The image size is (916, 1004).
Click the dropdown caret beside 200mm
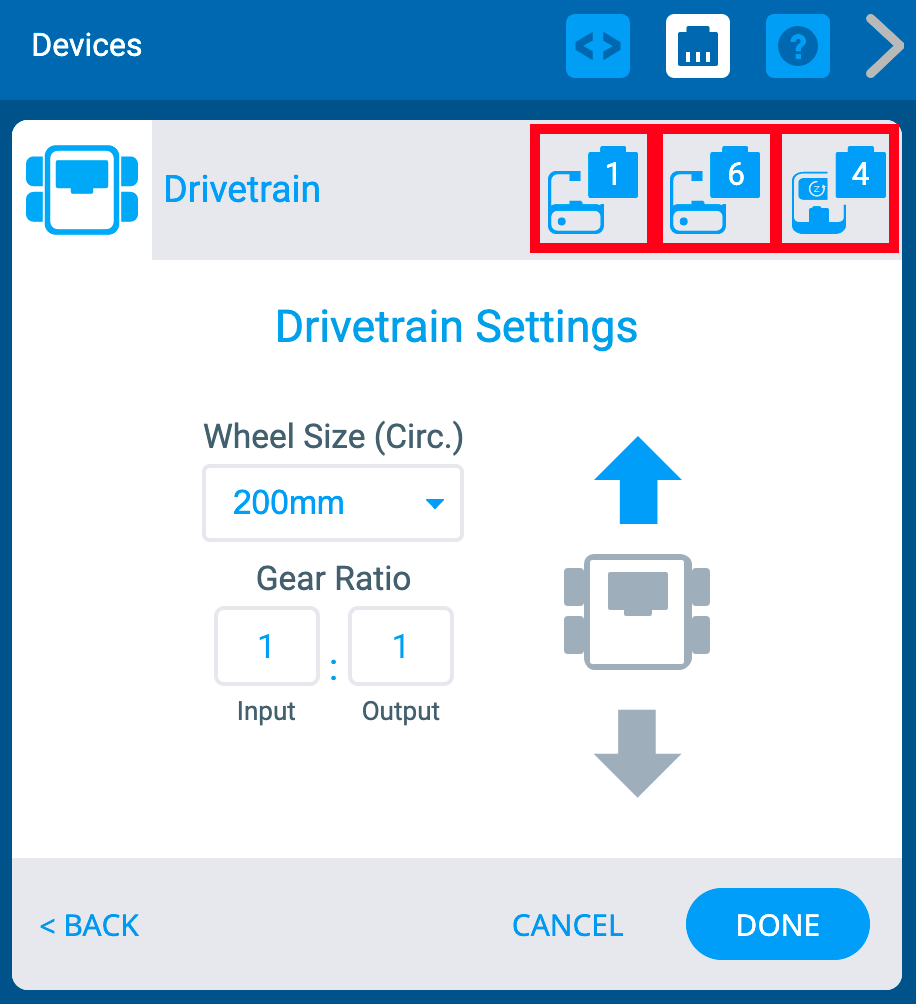(435, 504)
